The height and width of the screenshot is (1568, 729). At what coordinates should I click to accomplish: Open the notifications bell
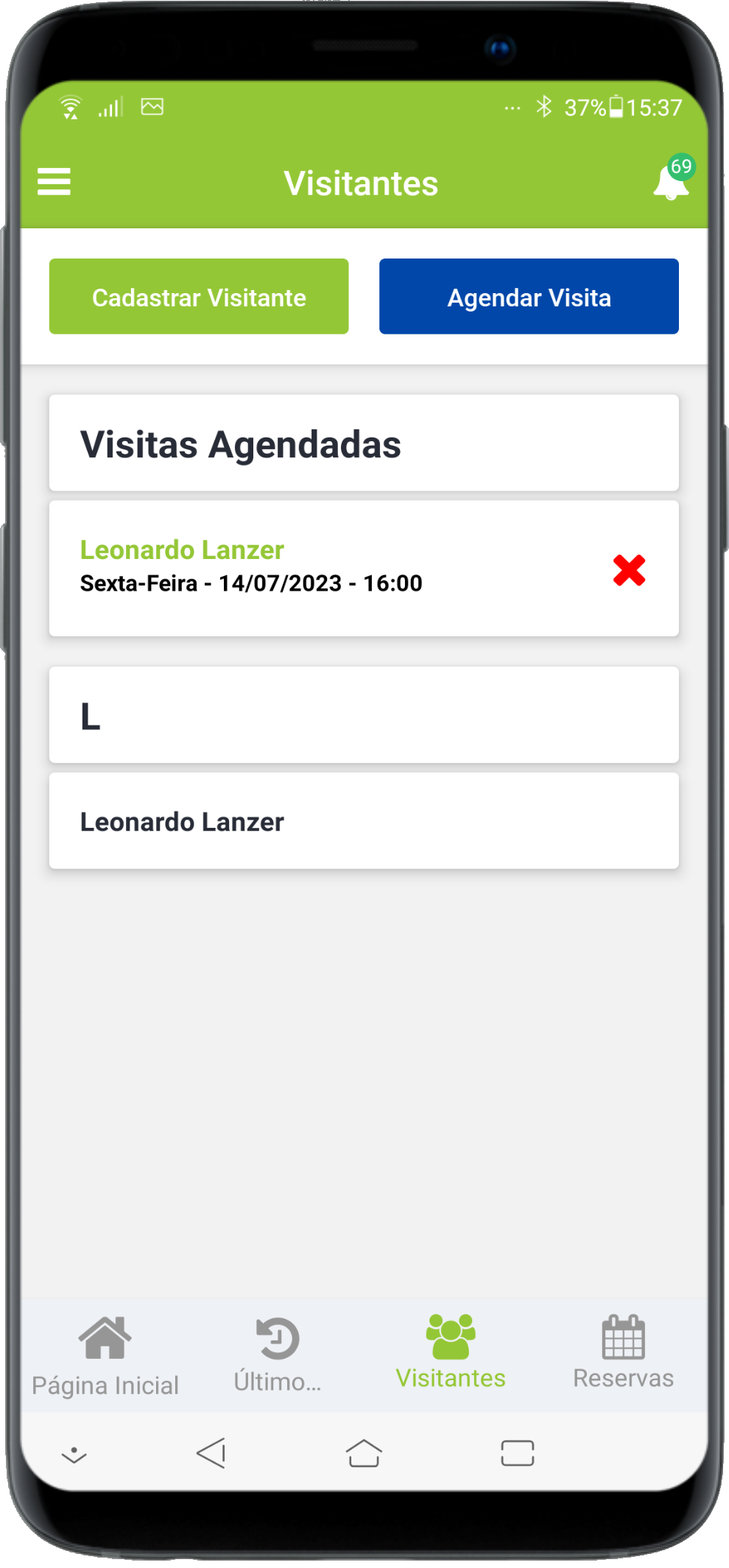671,182
